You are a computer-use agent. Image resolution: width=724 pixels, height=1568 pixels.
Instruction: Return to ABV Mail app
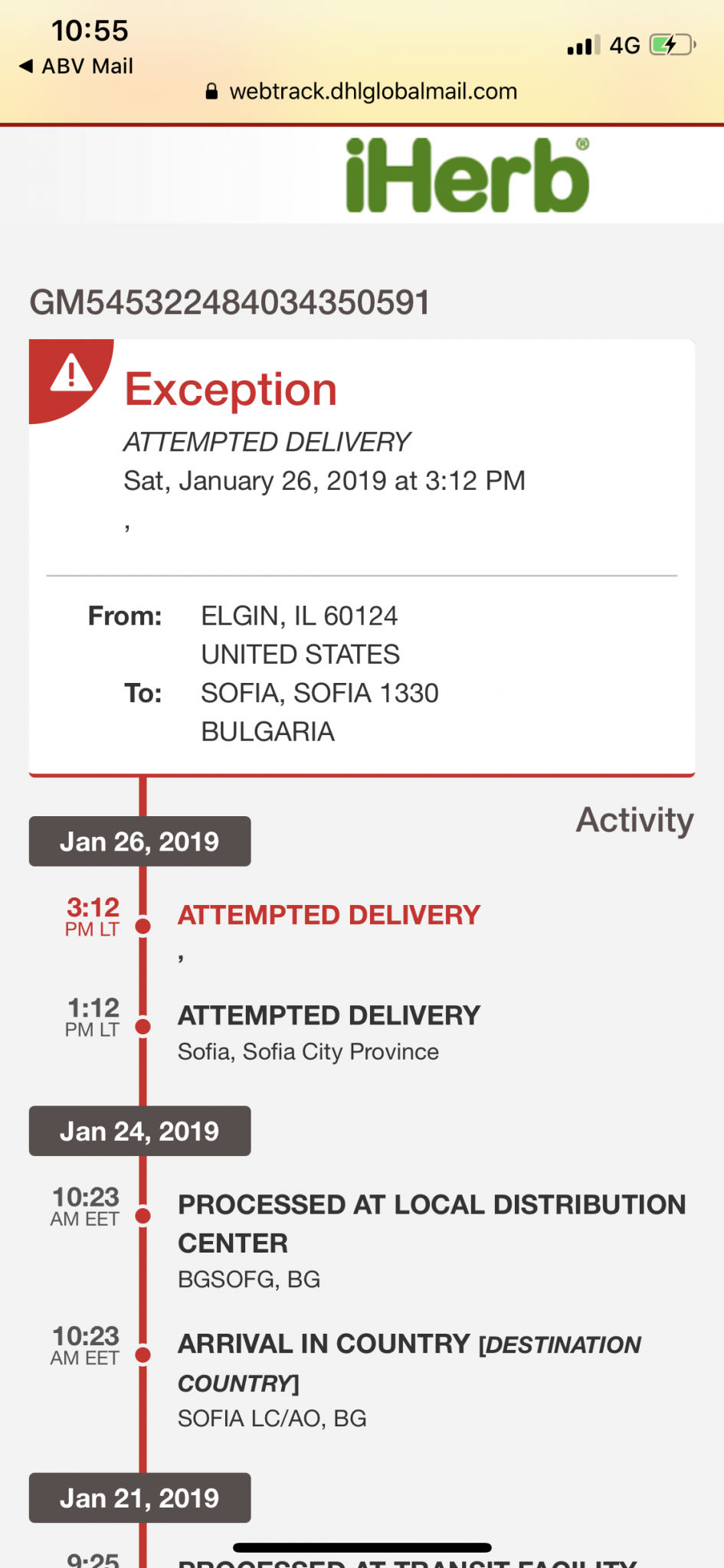coord(76,67)
